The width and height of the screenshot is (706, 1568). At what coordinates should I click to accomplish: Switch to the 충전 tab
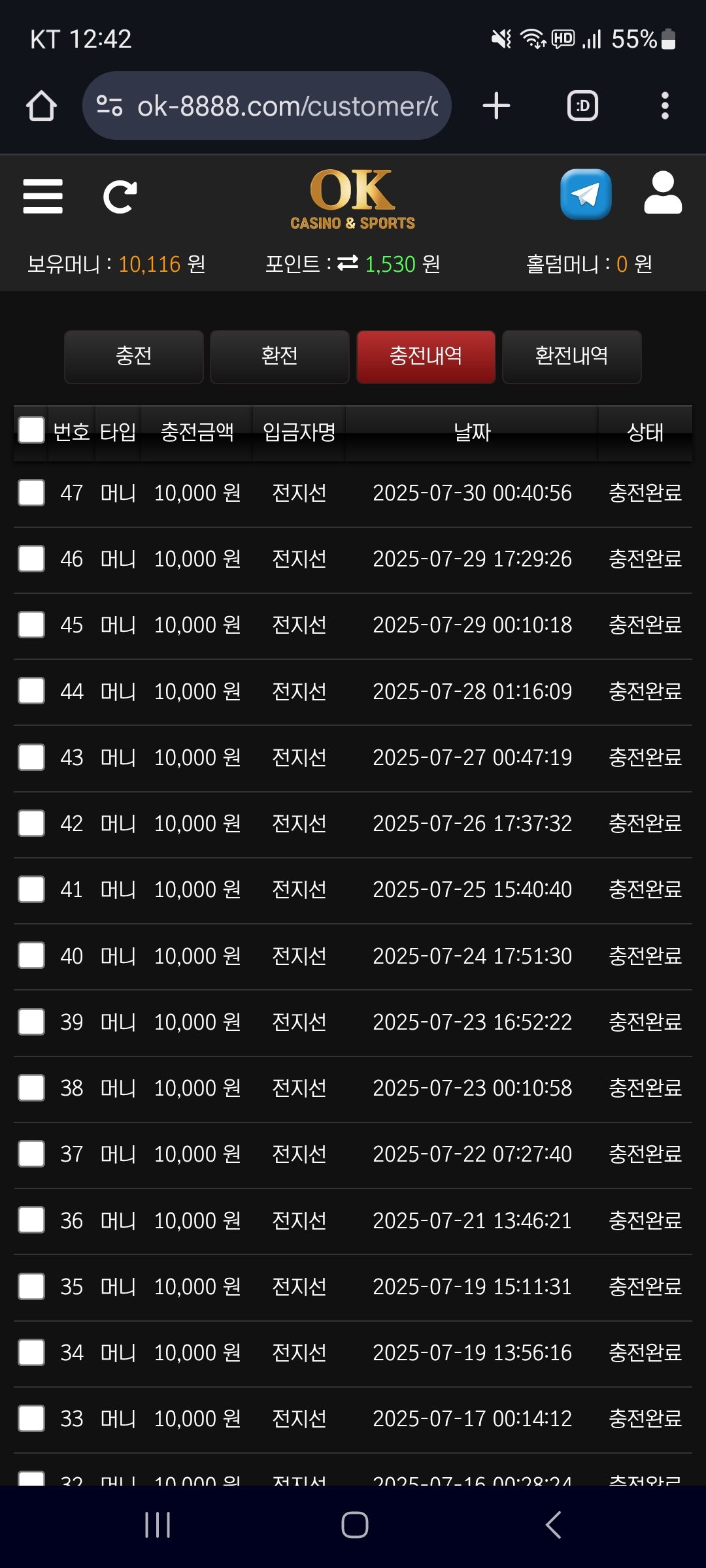[134, 356]
